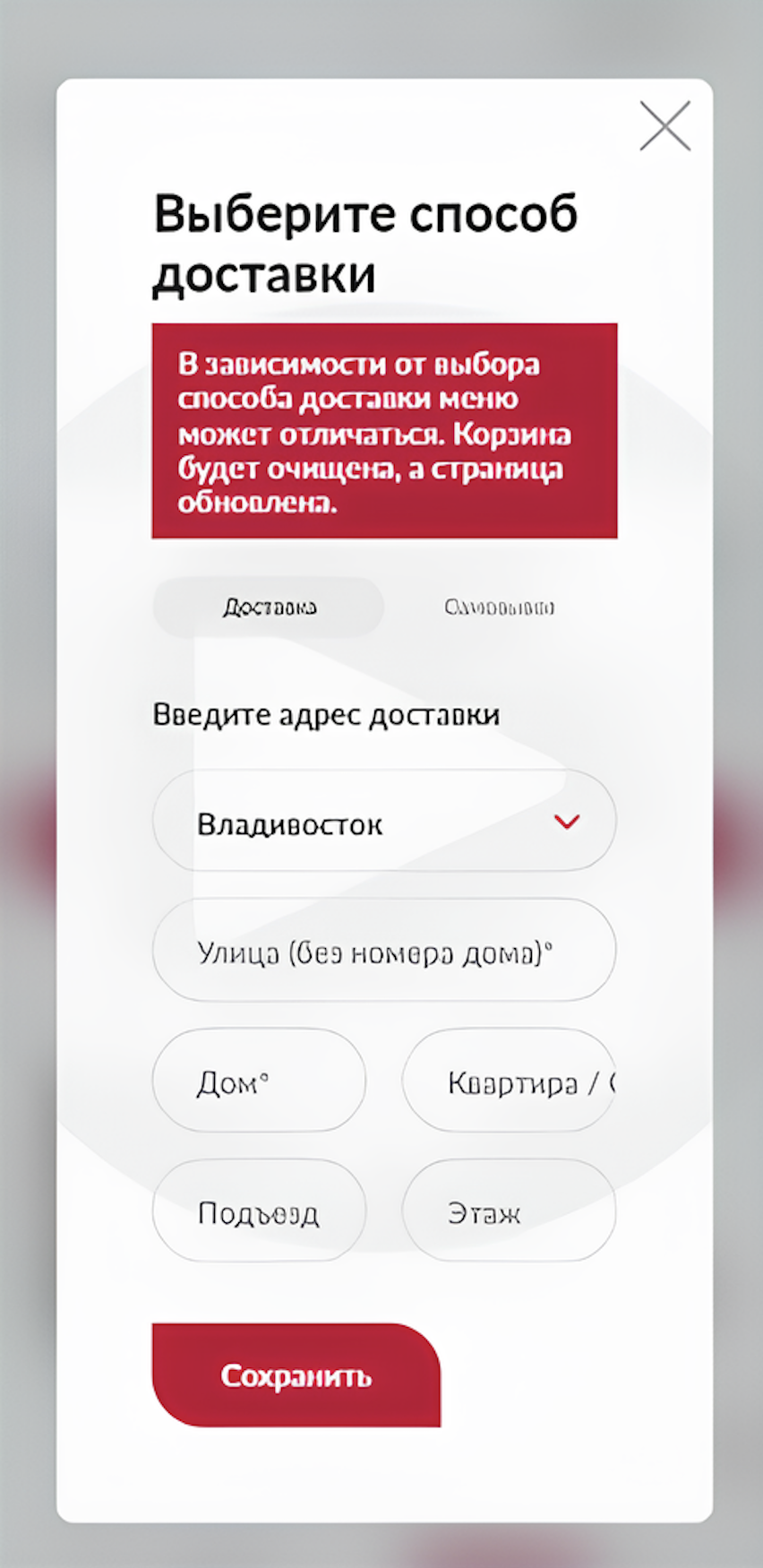Switch to the Самовывоз tab
The height and width of the screenshot is (1568, 763).
click(500, 607)
